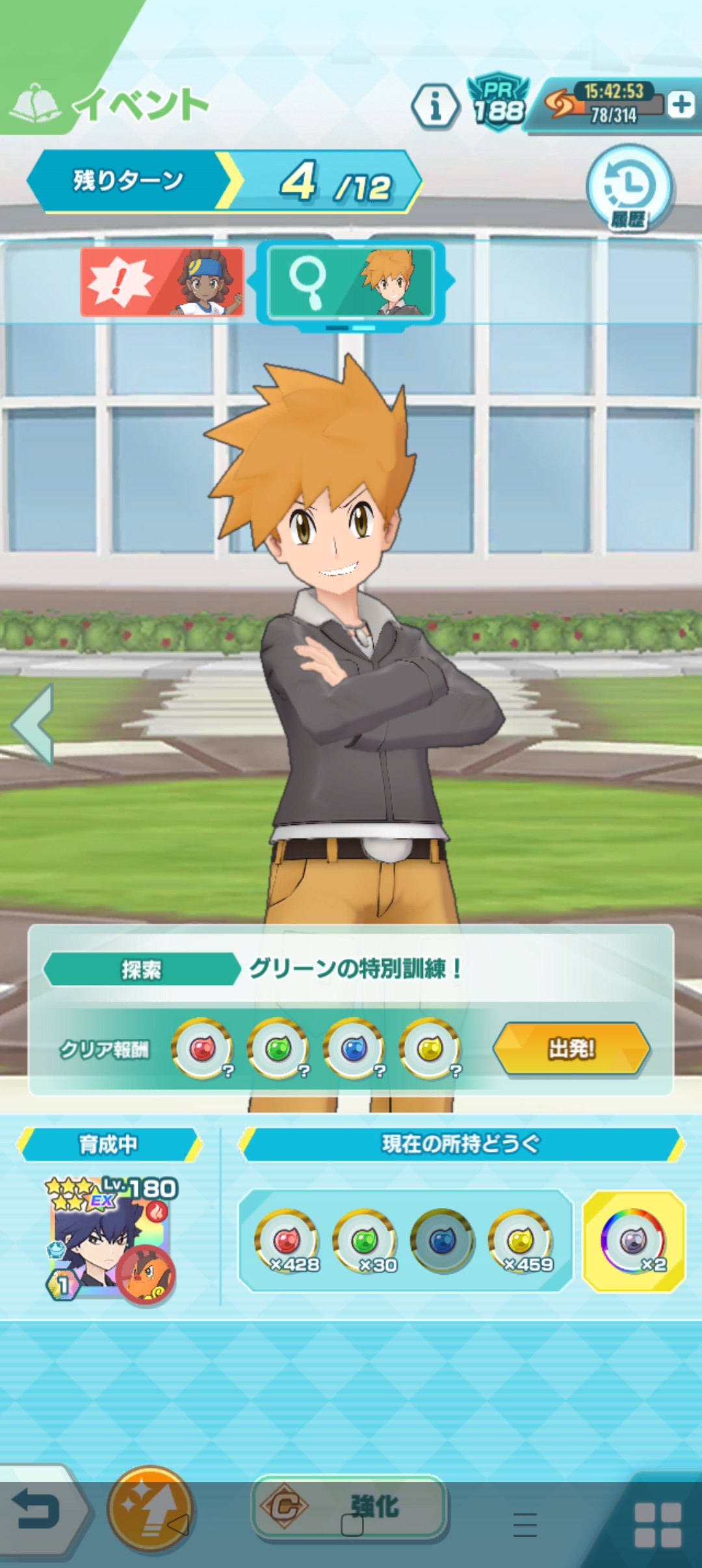Select the green search event tab
The width and height of the screenshot is (702, 1568).
coord(350,282)
